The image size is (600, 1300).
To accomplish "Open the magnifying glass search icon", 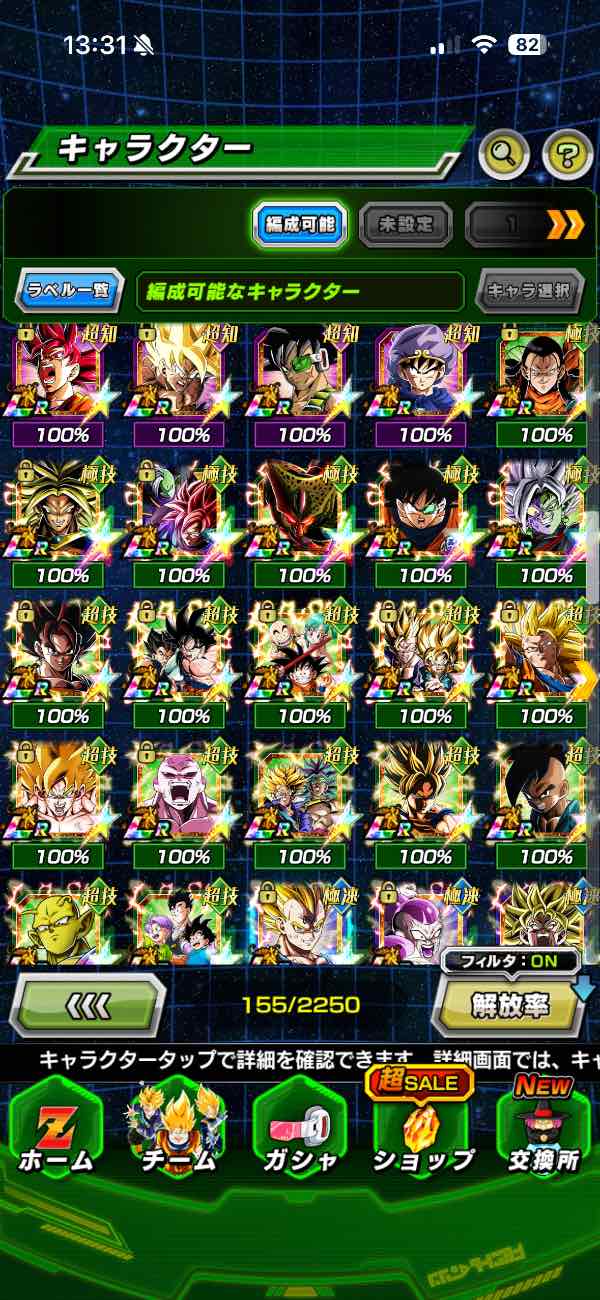I will 505,153.
